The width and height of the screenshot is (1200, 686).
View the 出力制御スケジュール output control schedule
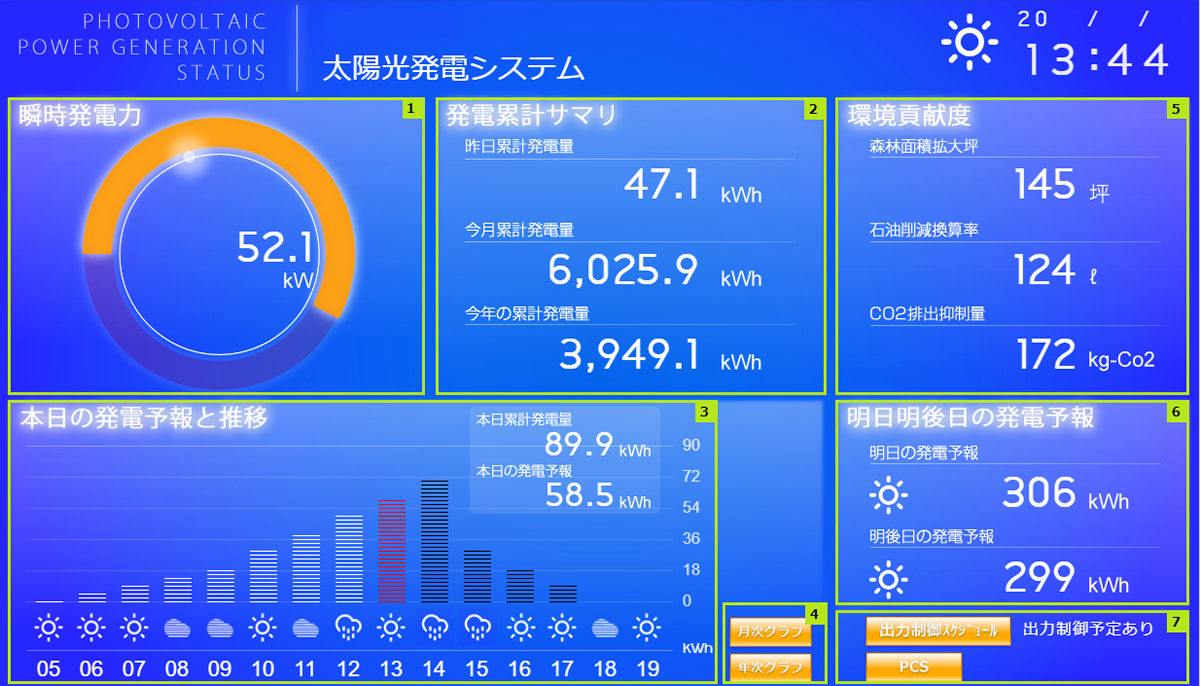938,631
